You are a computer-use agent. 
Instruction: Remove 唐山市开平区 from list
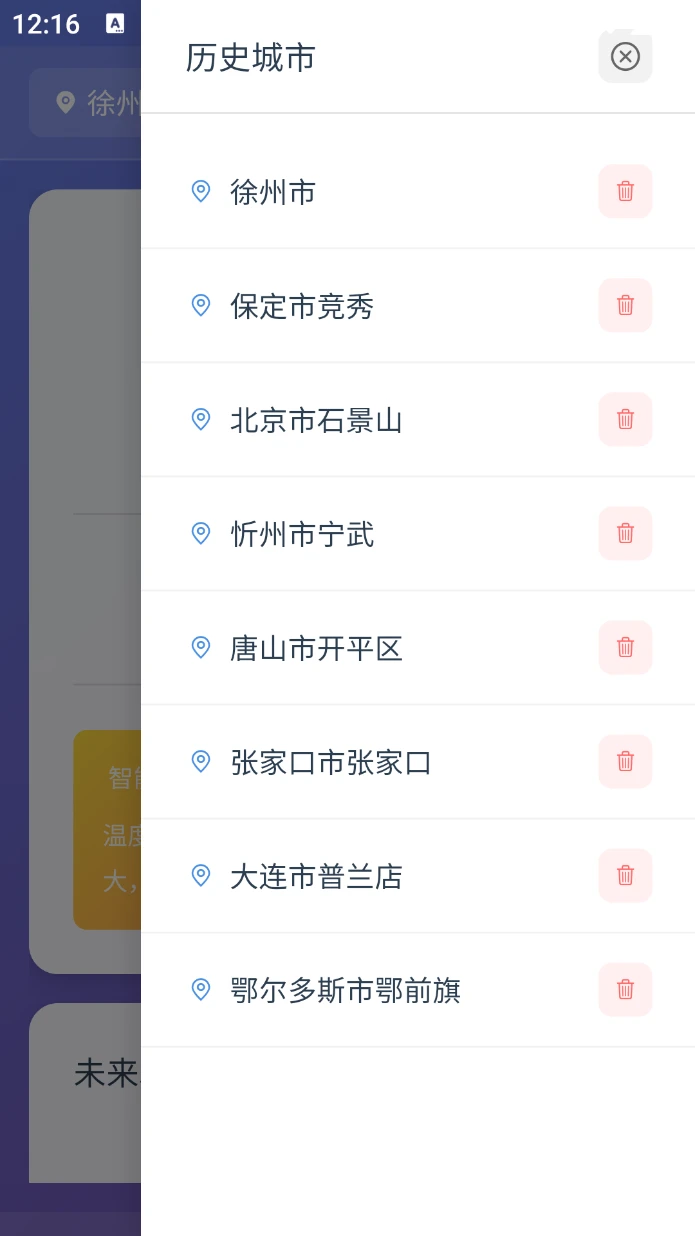click(625, 647)
